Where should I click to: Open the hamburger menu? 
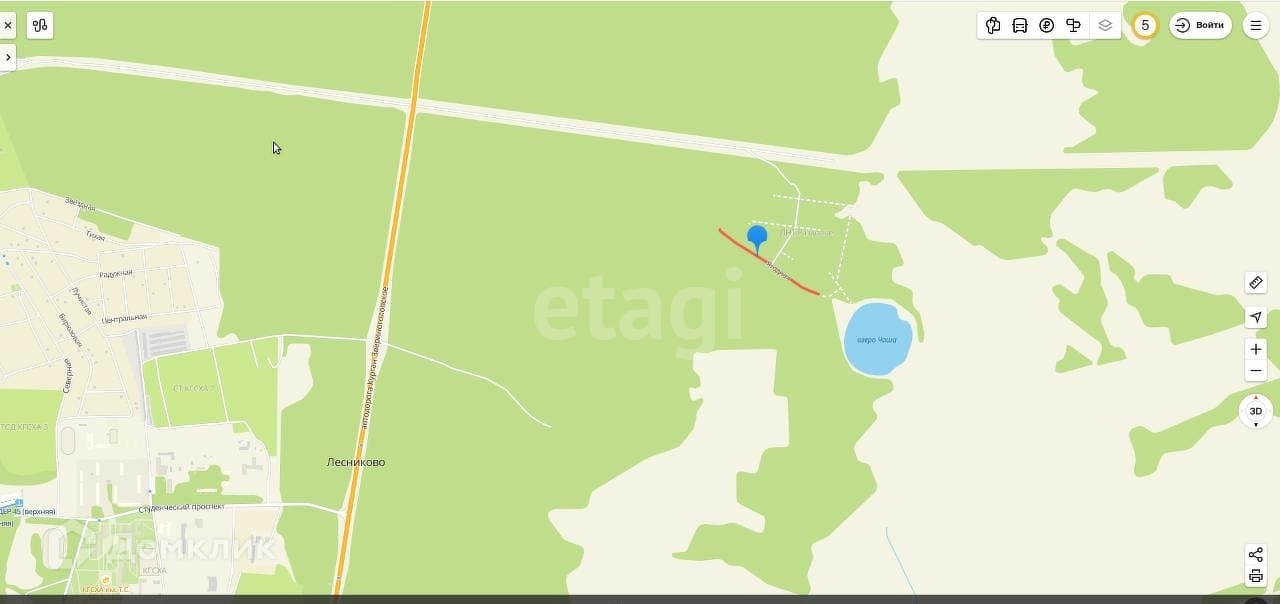pos(1256,26)
